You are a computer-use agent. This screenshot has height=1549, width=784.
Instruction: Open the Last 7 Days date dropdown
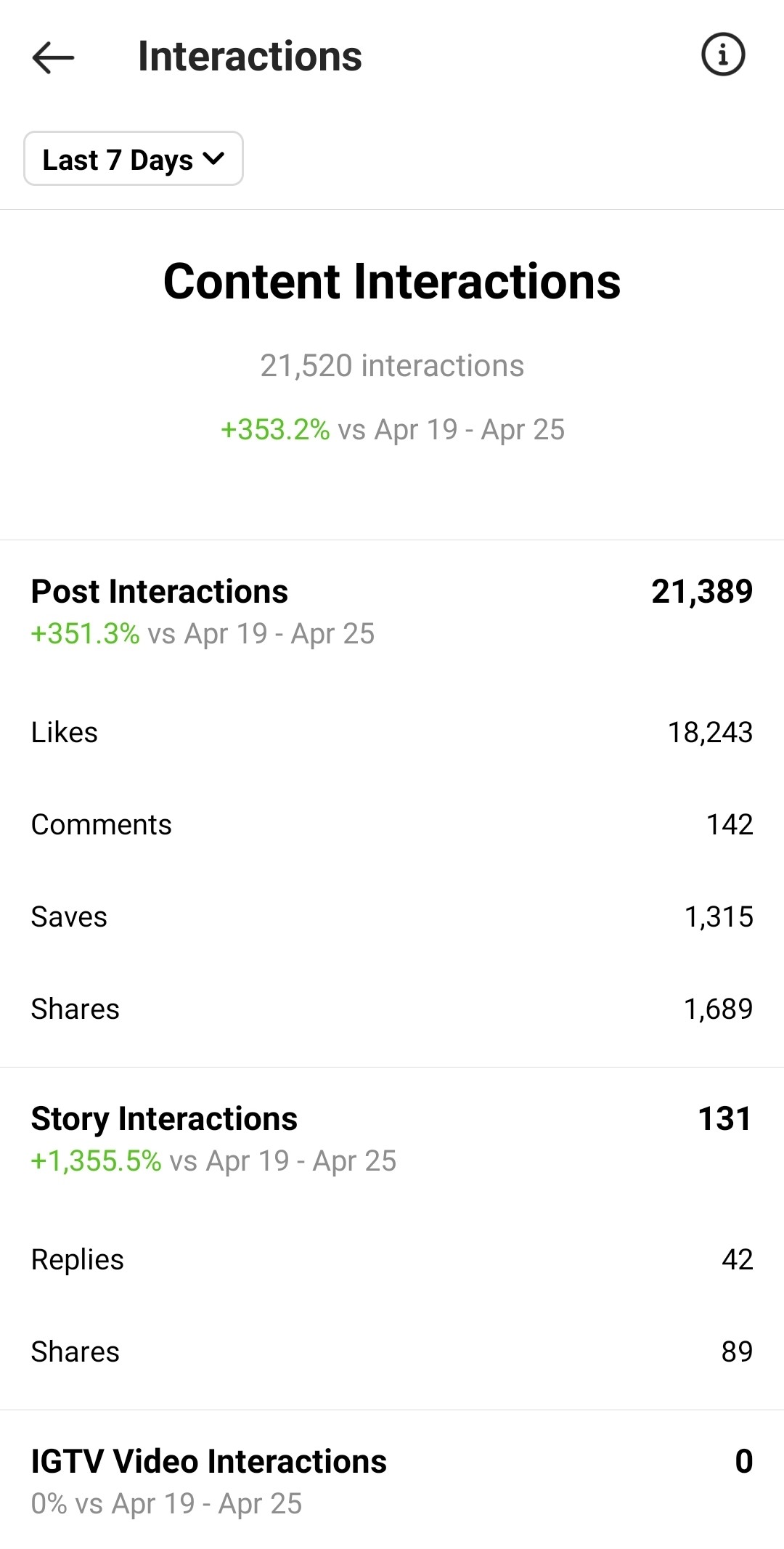(x=134, y=158)
